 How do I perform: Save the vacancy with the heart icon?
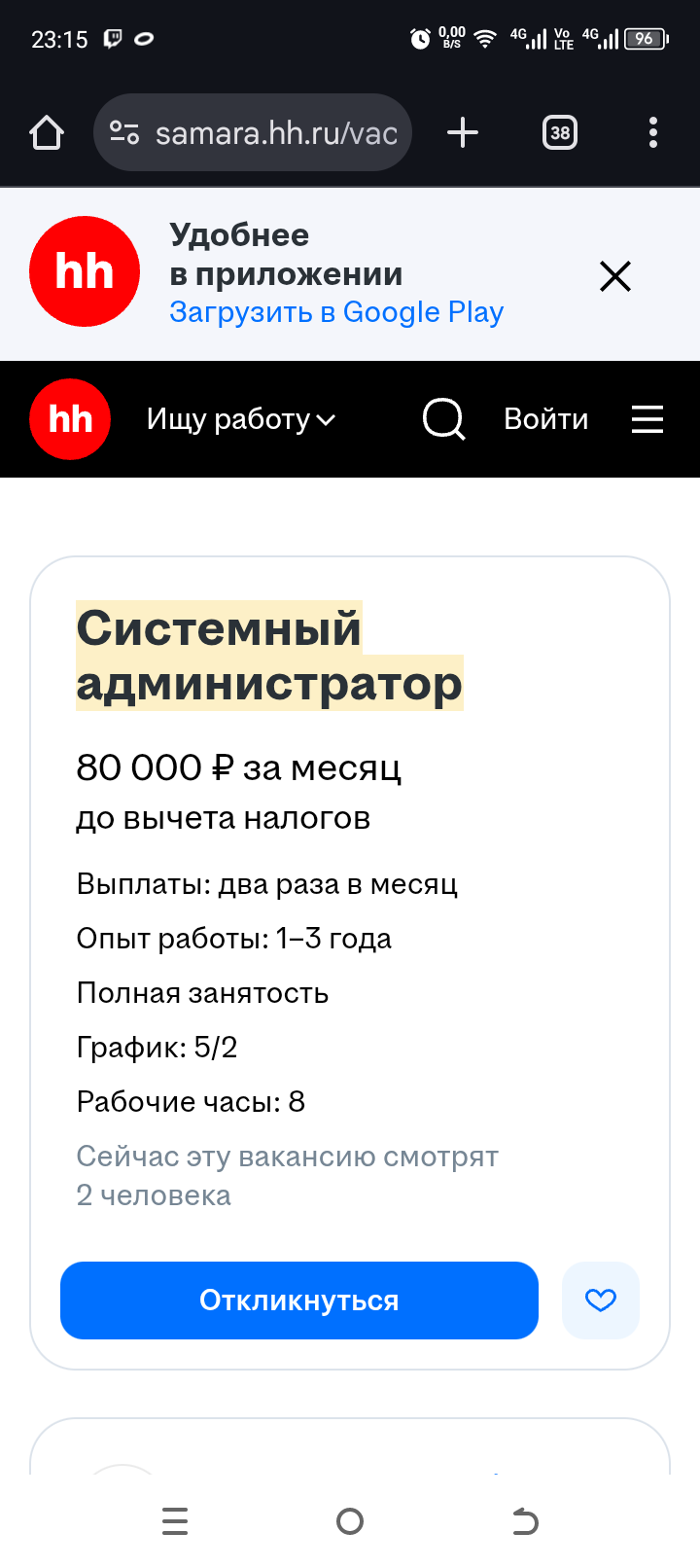[601, 1301]
